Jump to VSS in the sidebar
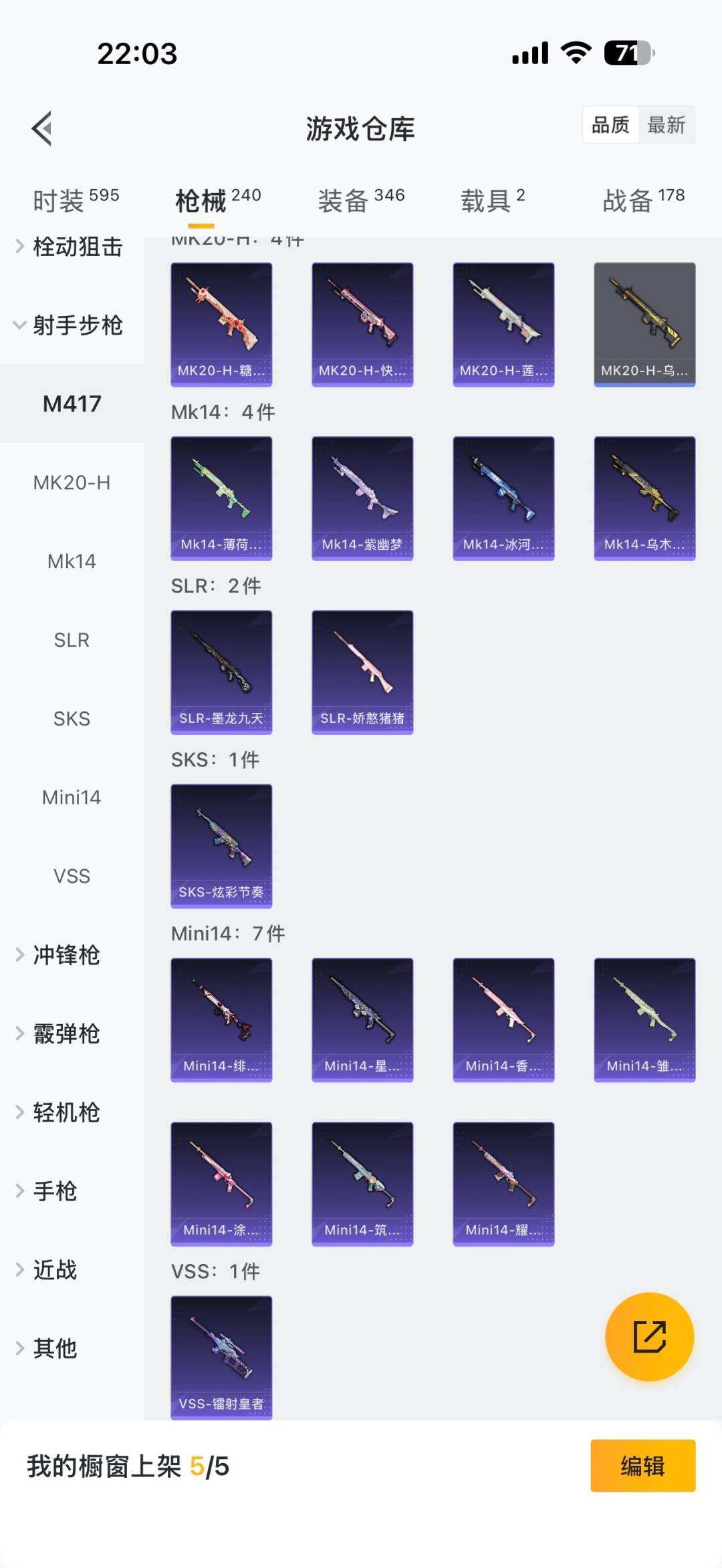 (72, 876)
